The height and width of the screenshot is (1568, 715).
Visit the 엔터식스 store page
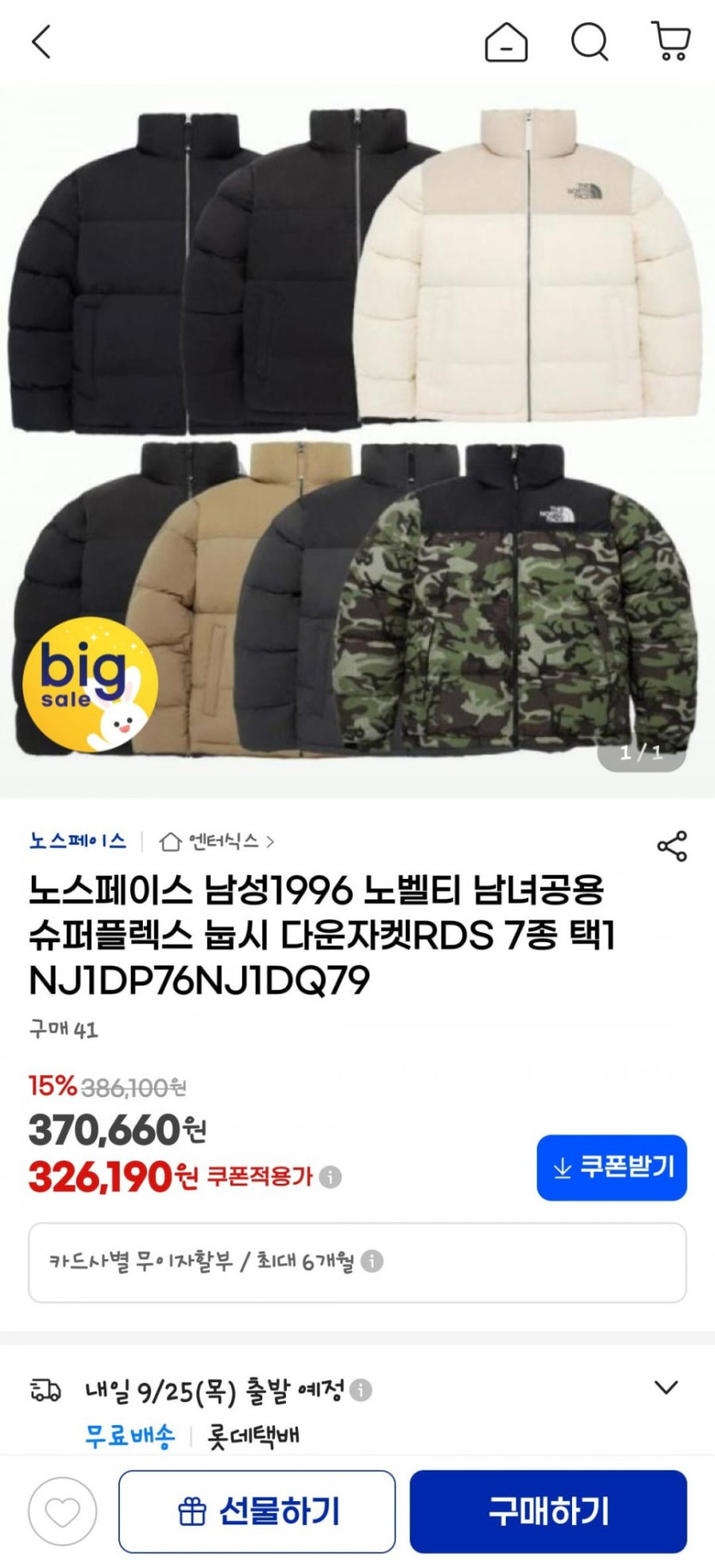217,841
